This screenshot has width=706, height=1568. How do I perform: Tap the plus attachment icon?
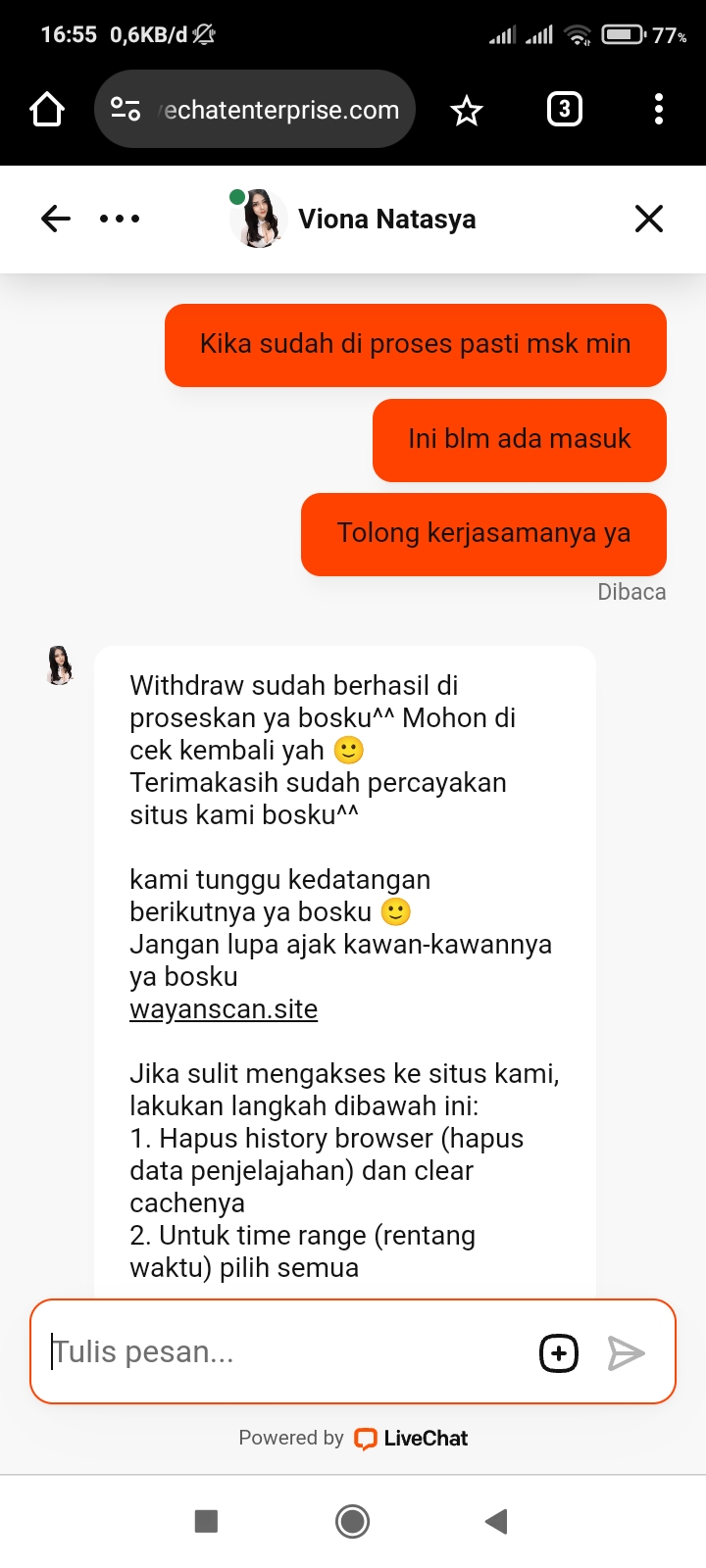pos(559,1353)
